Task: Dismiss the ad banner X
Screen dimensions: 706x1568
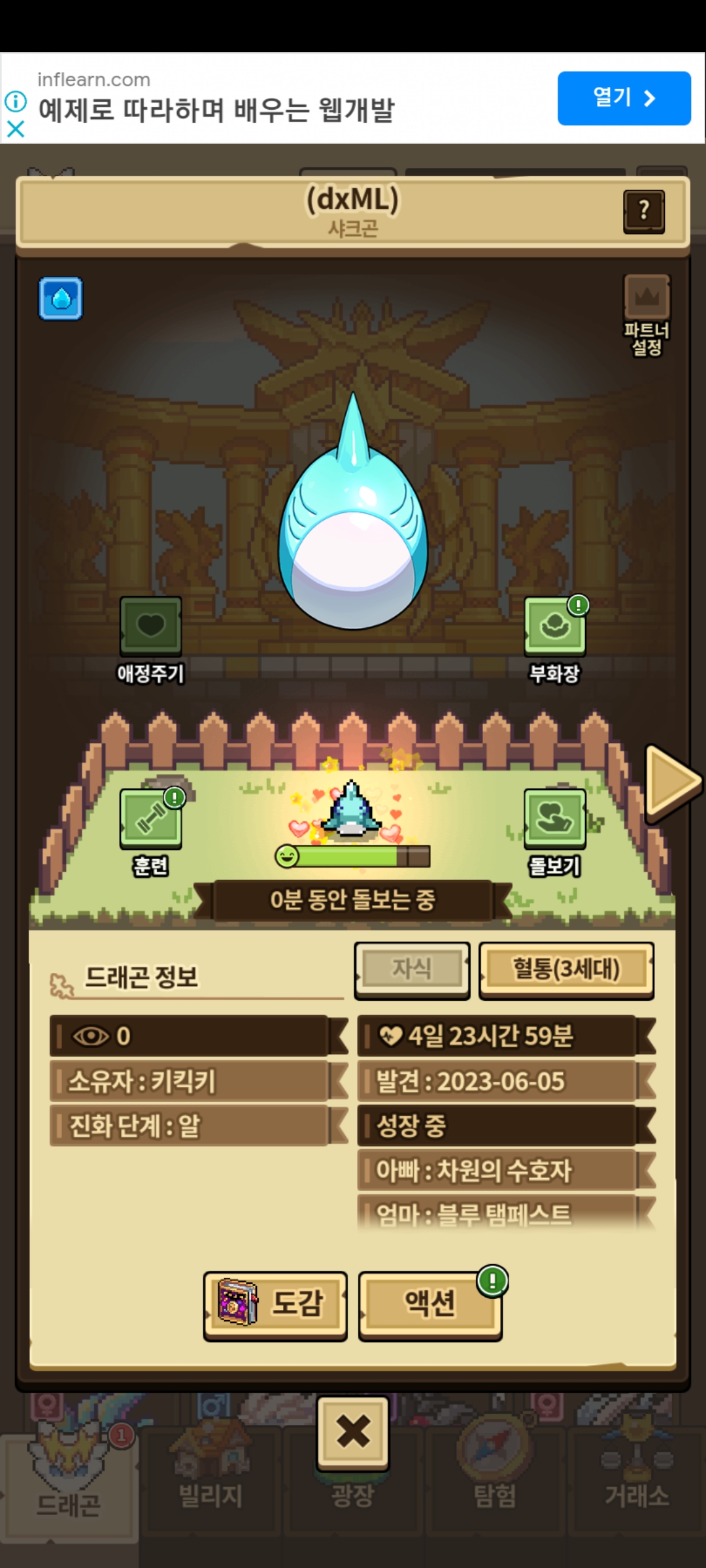Action: (16, 129)
